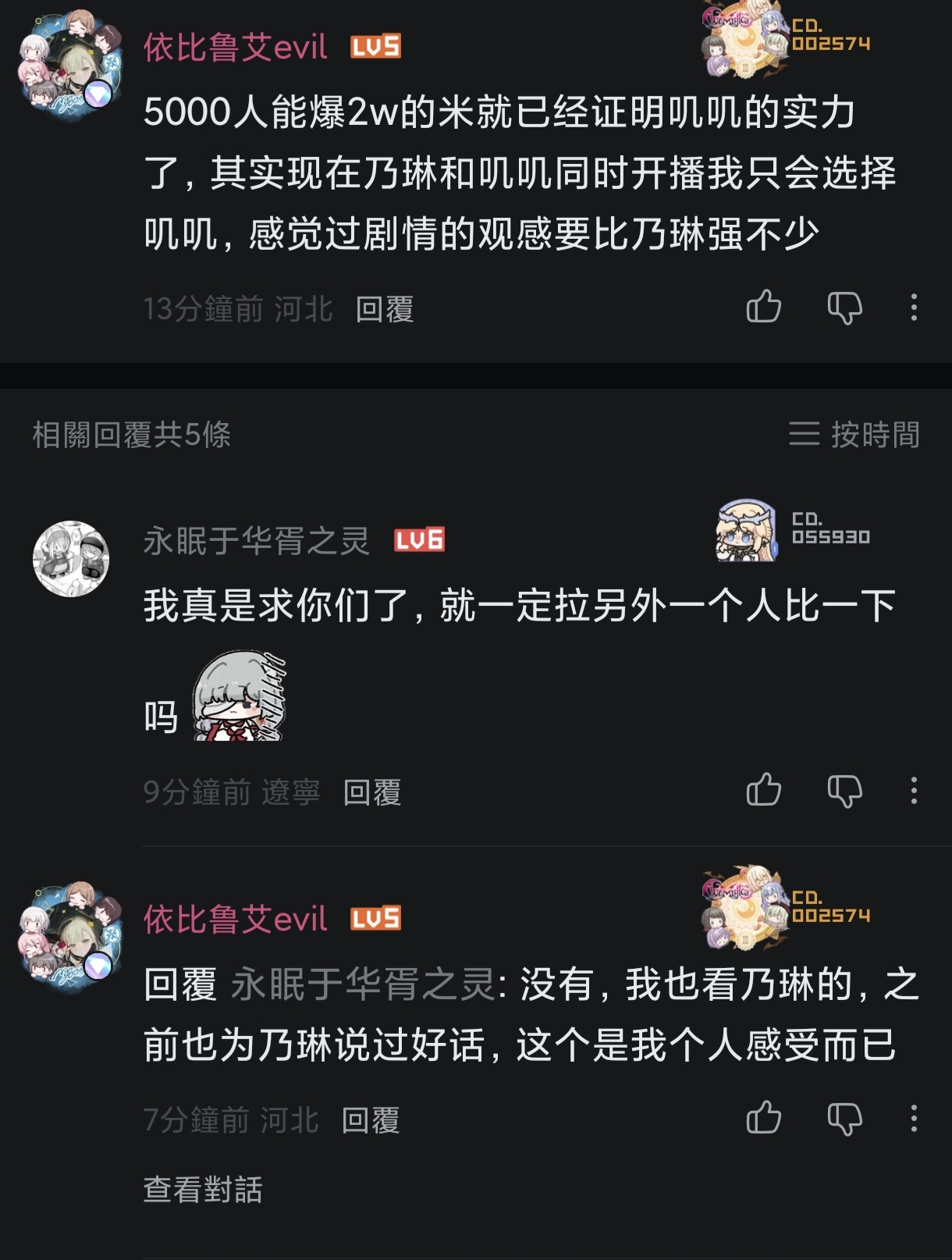The width and height of the screenshot is (952, 1260).
Task: Dislike the 7分鐘前 河北 reply
Action: (844, 1119)
